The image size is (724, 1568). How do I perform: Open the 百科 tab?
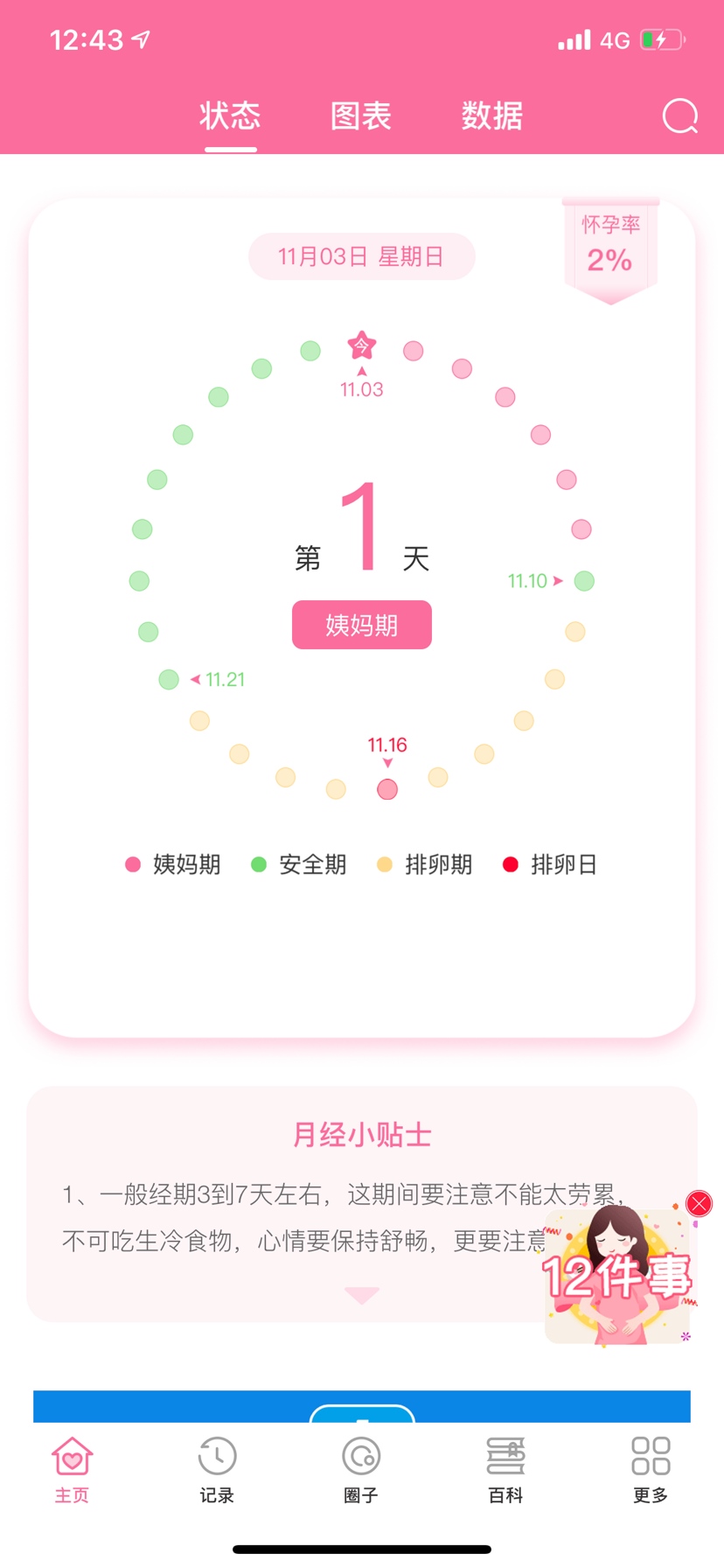pos(505,1470)
